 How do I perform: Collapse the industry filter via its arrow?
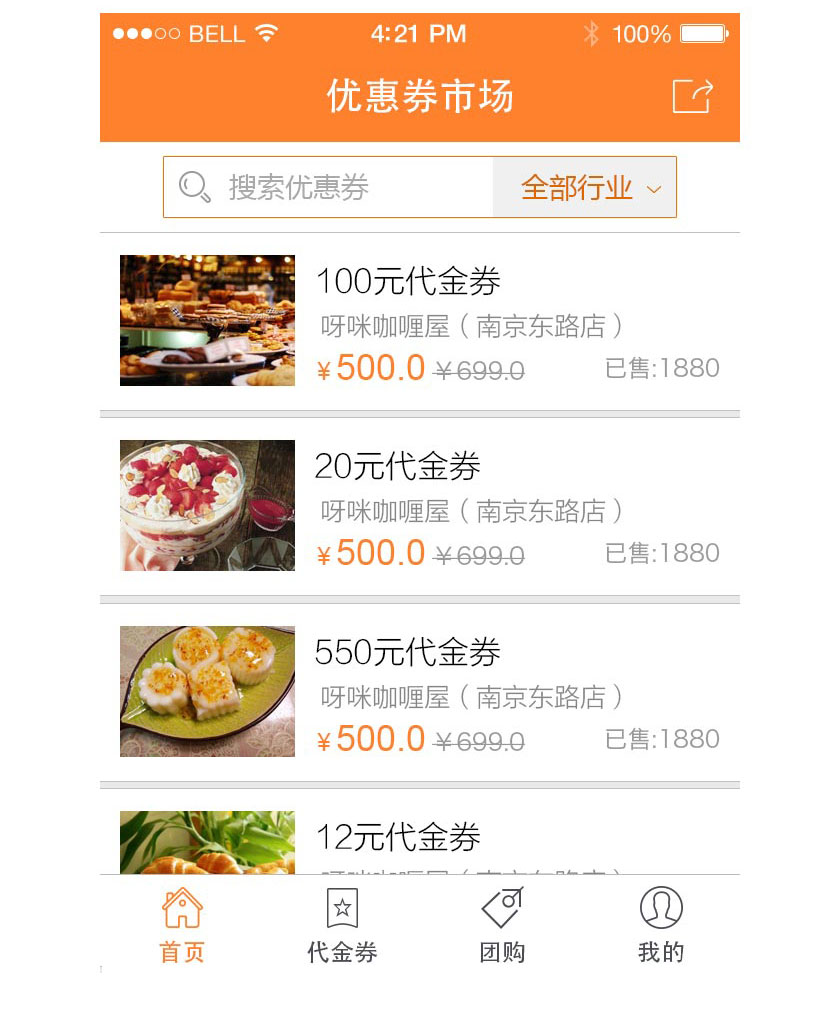(x=655, y=189)
